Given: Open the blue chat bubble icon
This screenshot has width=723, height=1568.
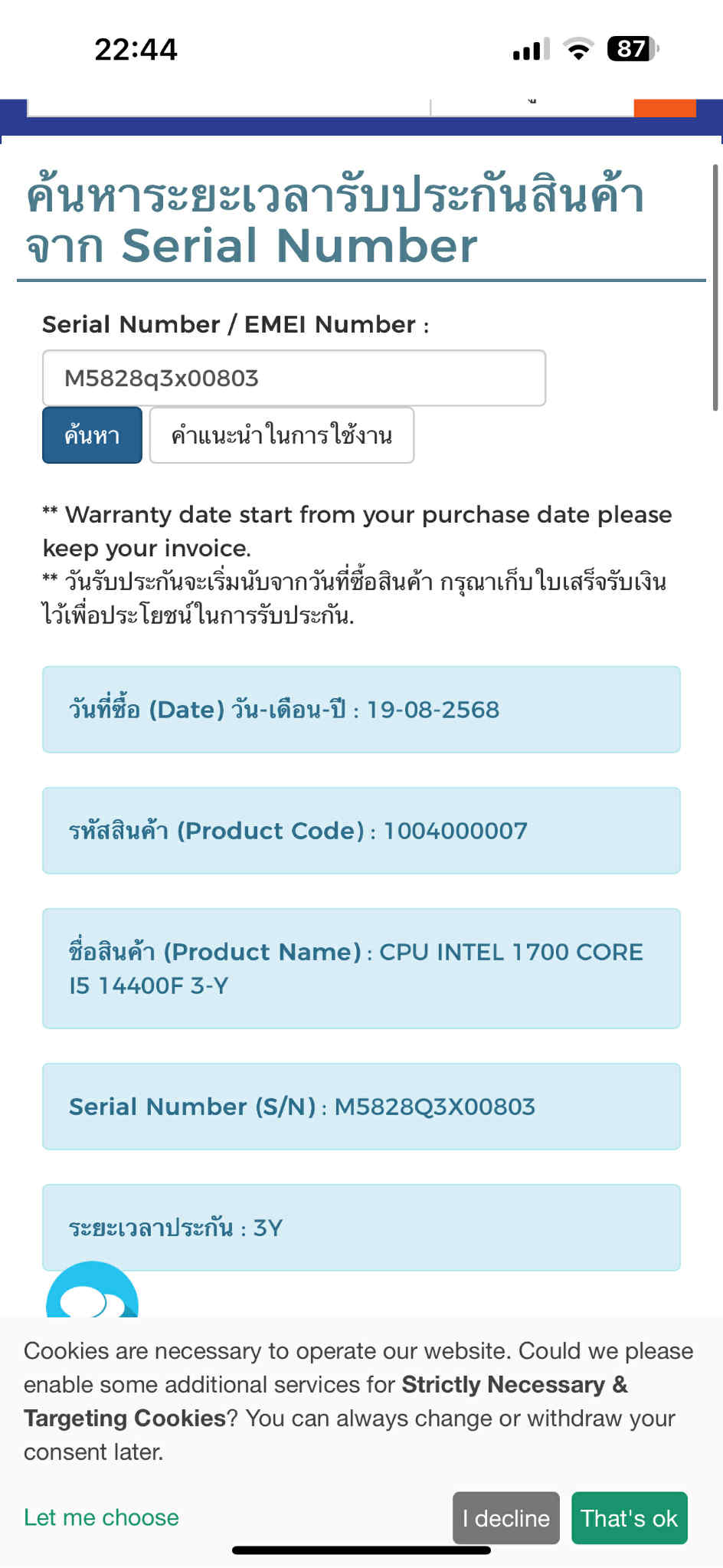Looking at the screenshot, I should point(93,1291).
